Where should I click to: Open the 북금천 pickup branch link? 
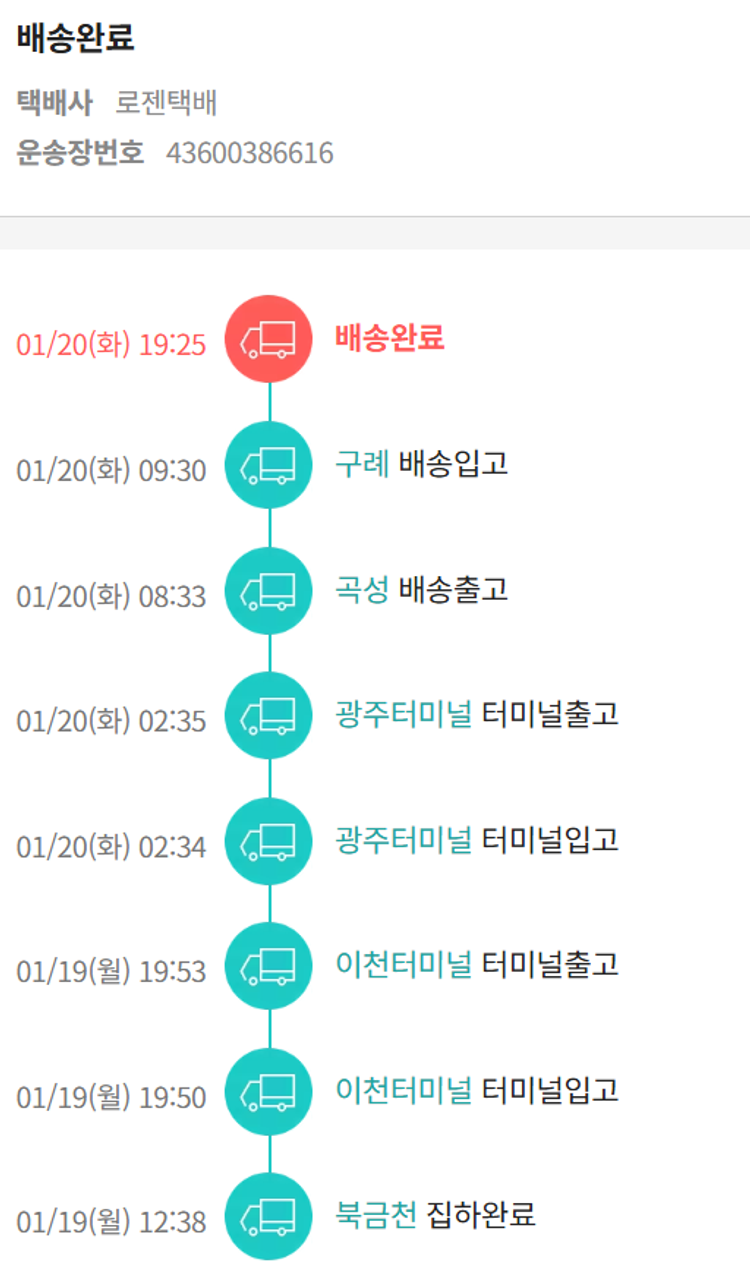[x=375, y=1214]
